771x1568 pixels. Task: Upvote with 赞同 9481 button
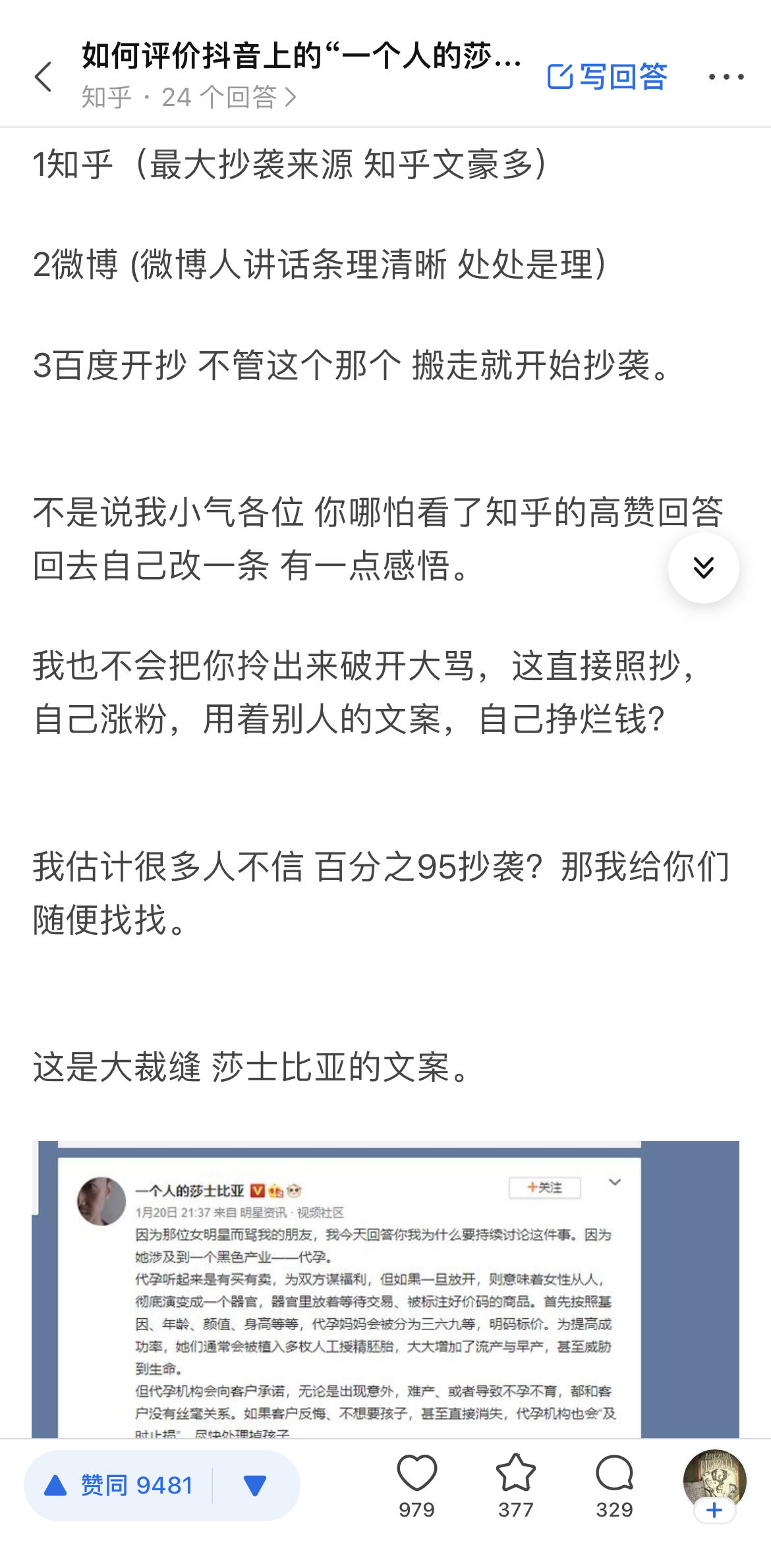click(x=119, y=1485)
